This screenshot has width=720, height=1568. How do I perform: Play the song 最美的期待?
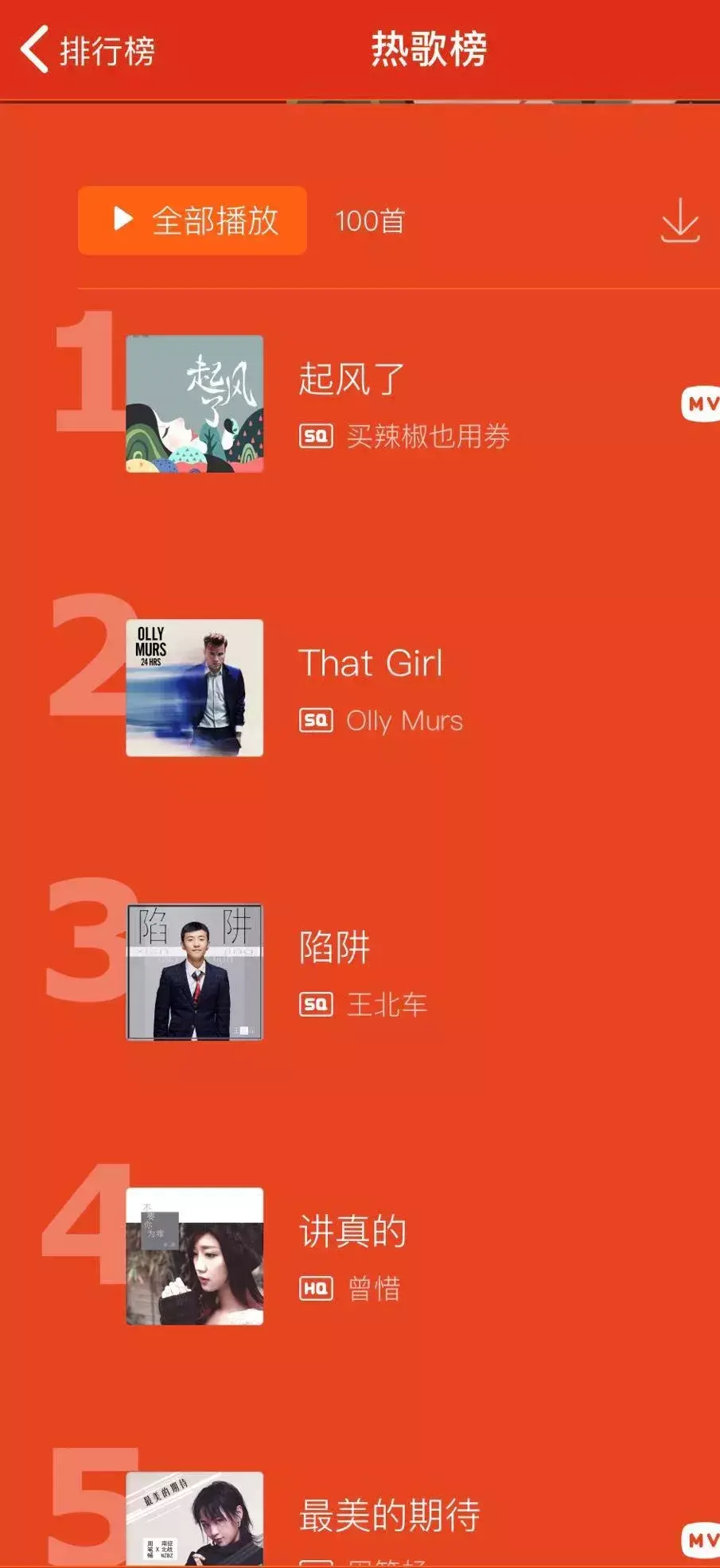390,1515
